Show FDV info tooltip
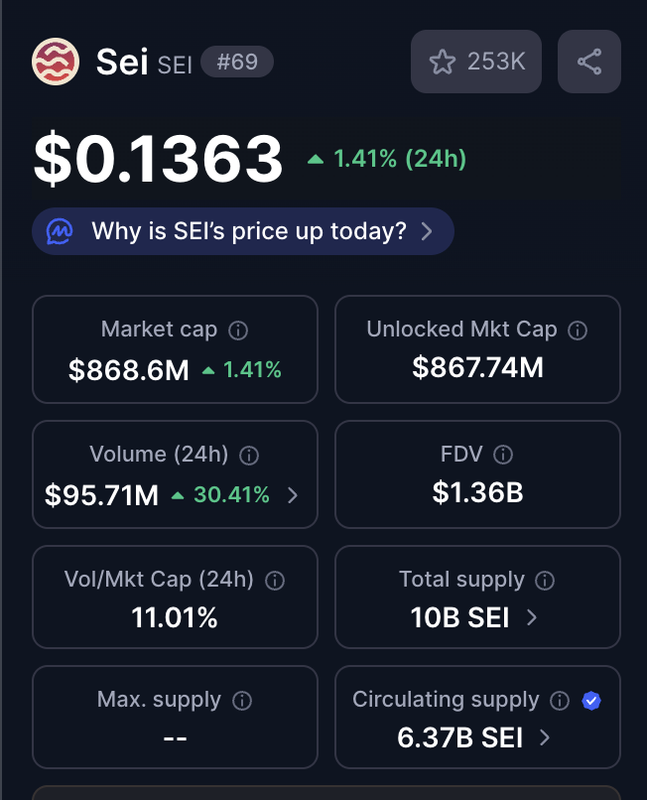 [x=503, y=455]
